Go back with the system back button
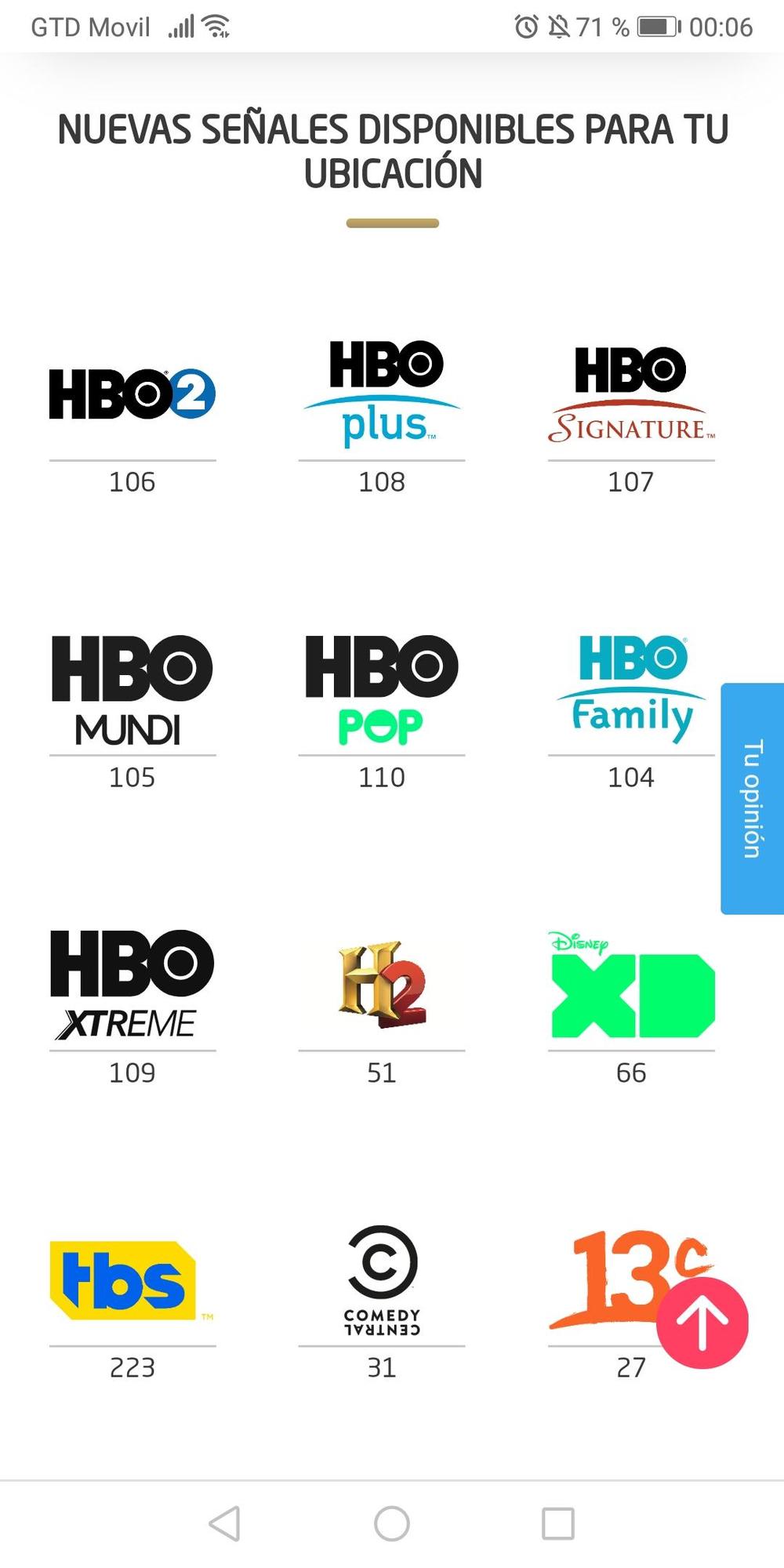Screen dimensions: 784x1568 click(225, 1523)
